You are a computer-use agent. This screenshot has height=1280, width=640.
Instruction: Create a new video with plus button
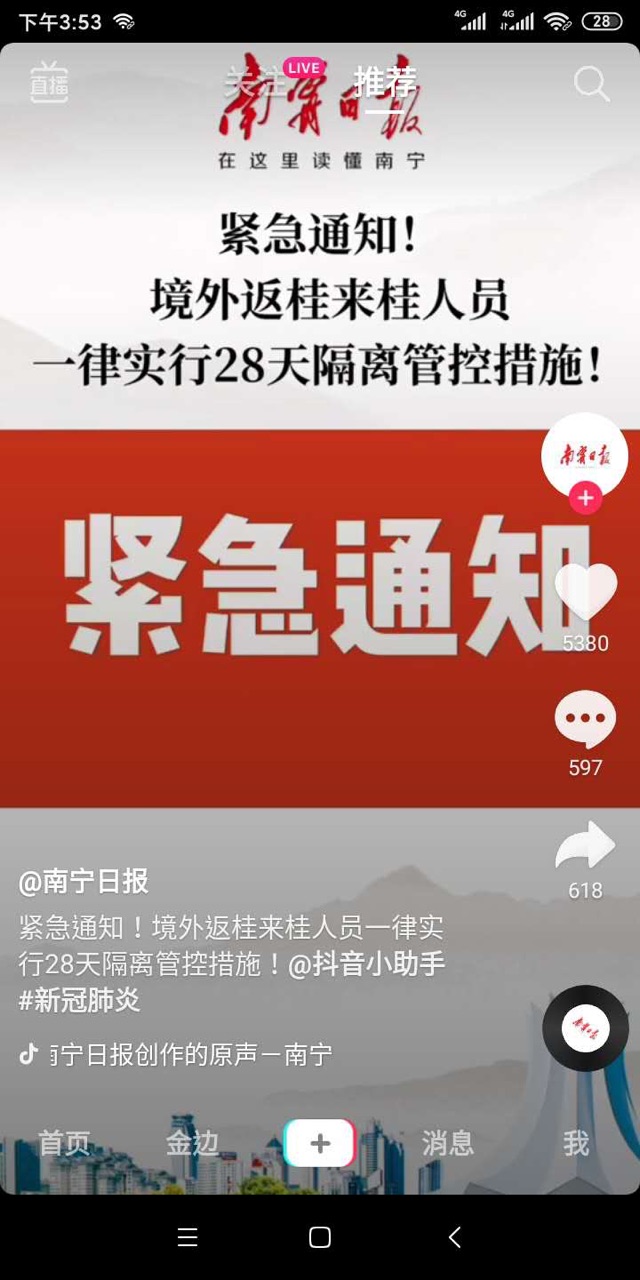coord(320,1143)
